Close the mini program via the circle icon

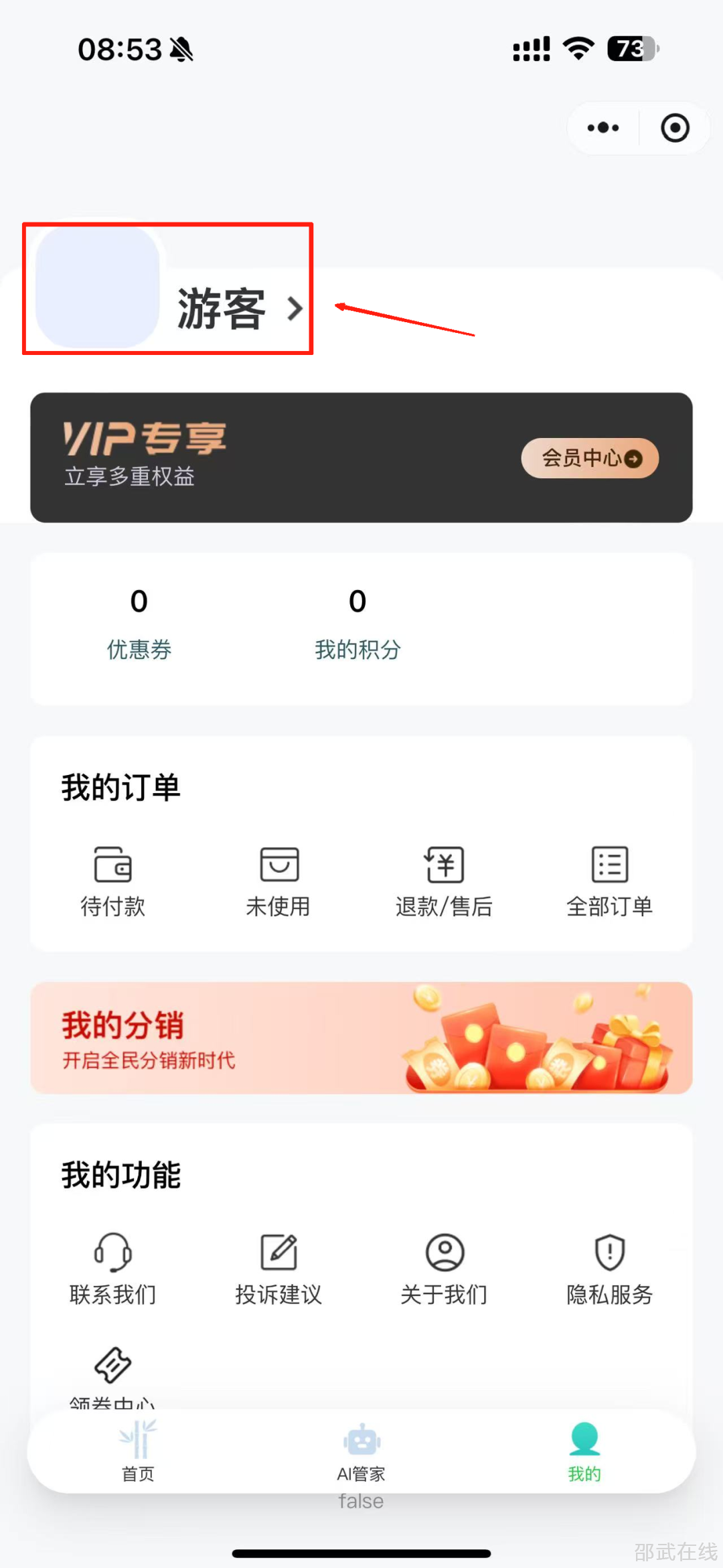pyautogui.click(x=675, y=127)
